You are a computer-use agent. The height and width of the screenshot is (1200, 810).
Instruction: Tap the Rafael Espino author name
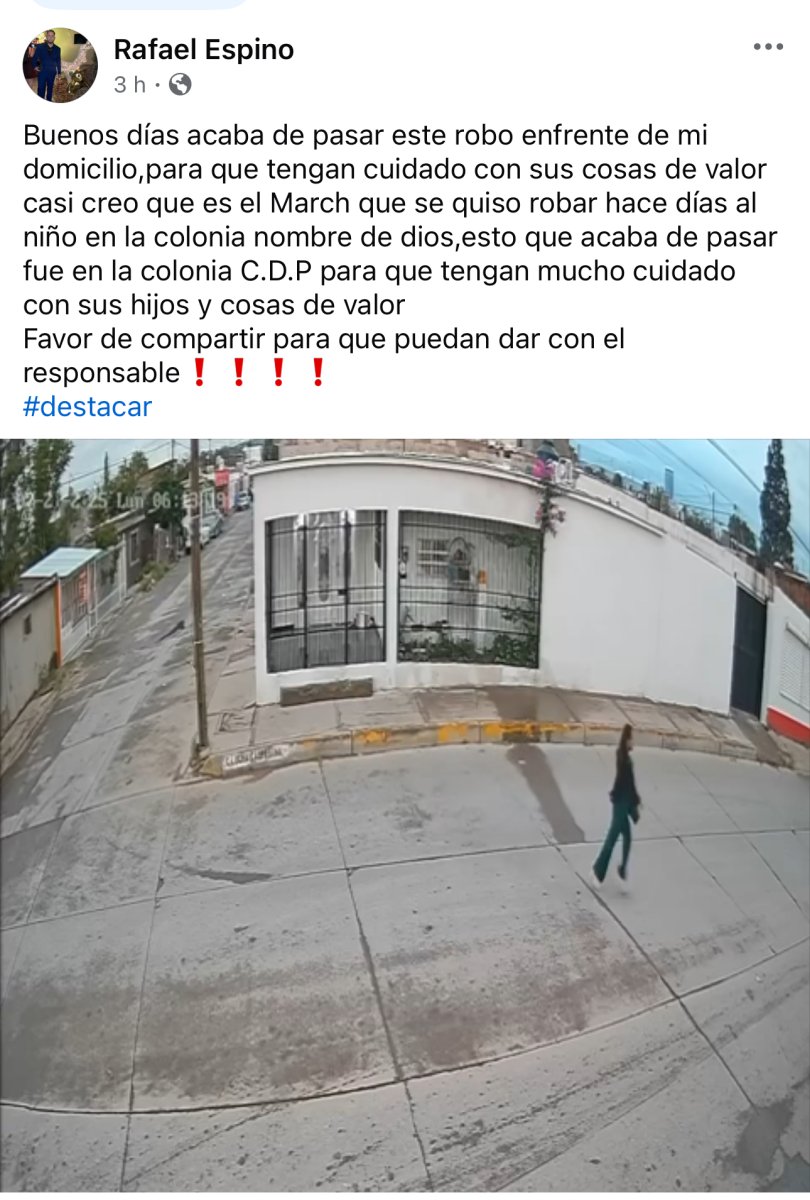204,49
